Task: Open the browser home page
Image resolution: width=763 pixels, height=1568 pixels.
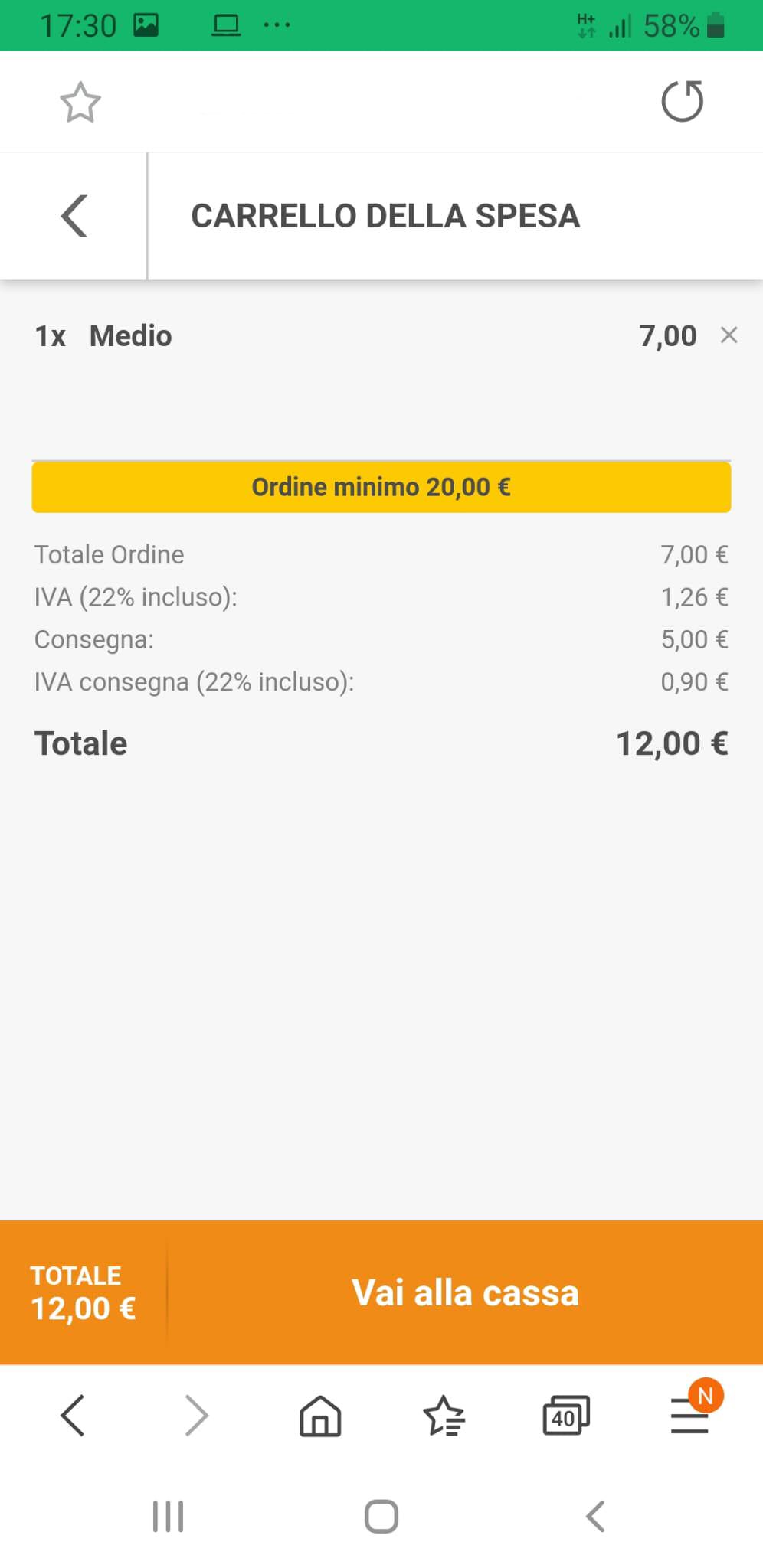Action: [x=320, y=1415]
